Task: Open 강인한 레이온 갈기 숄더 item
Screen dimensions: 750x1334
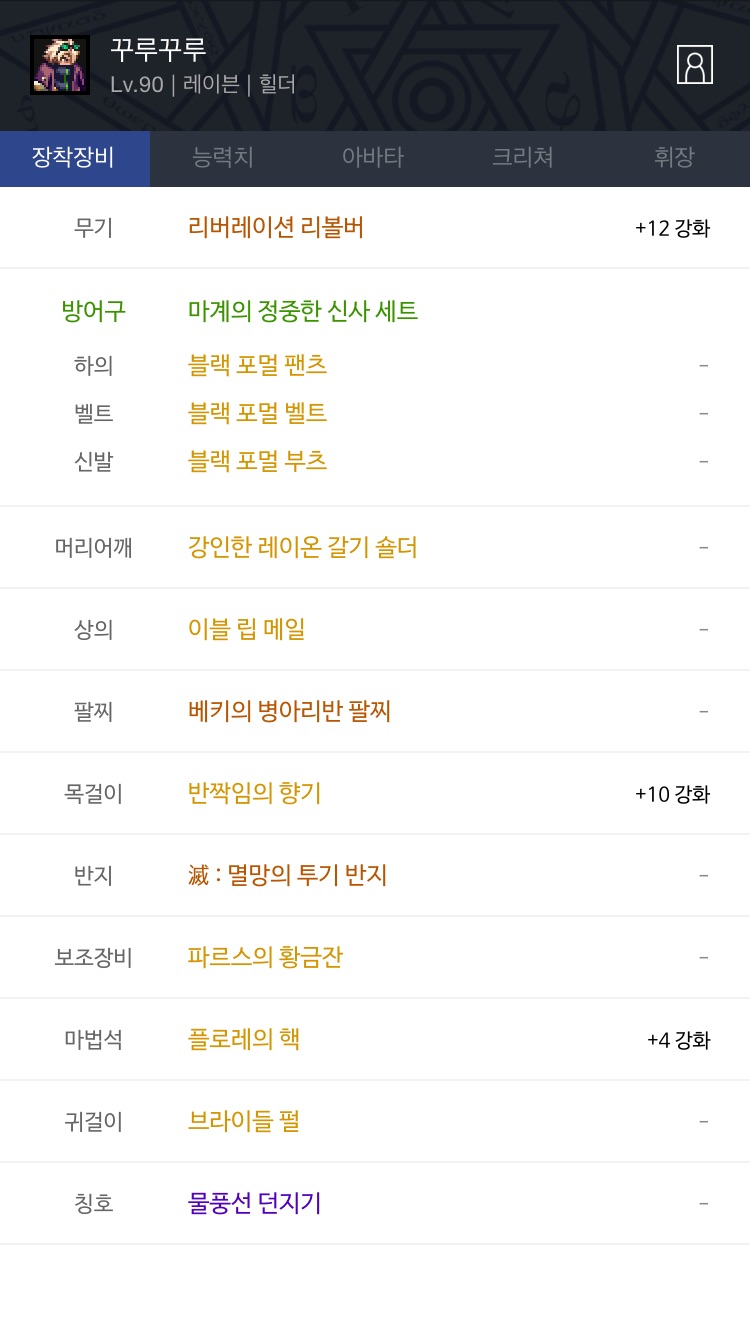Action: click(303, 547)
